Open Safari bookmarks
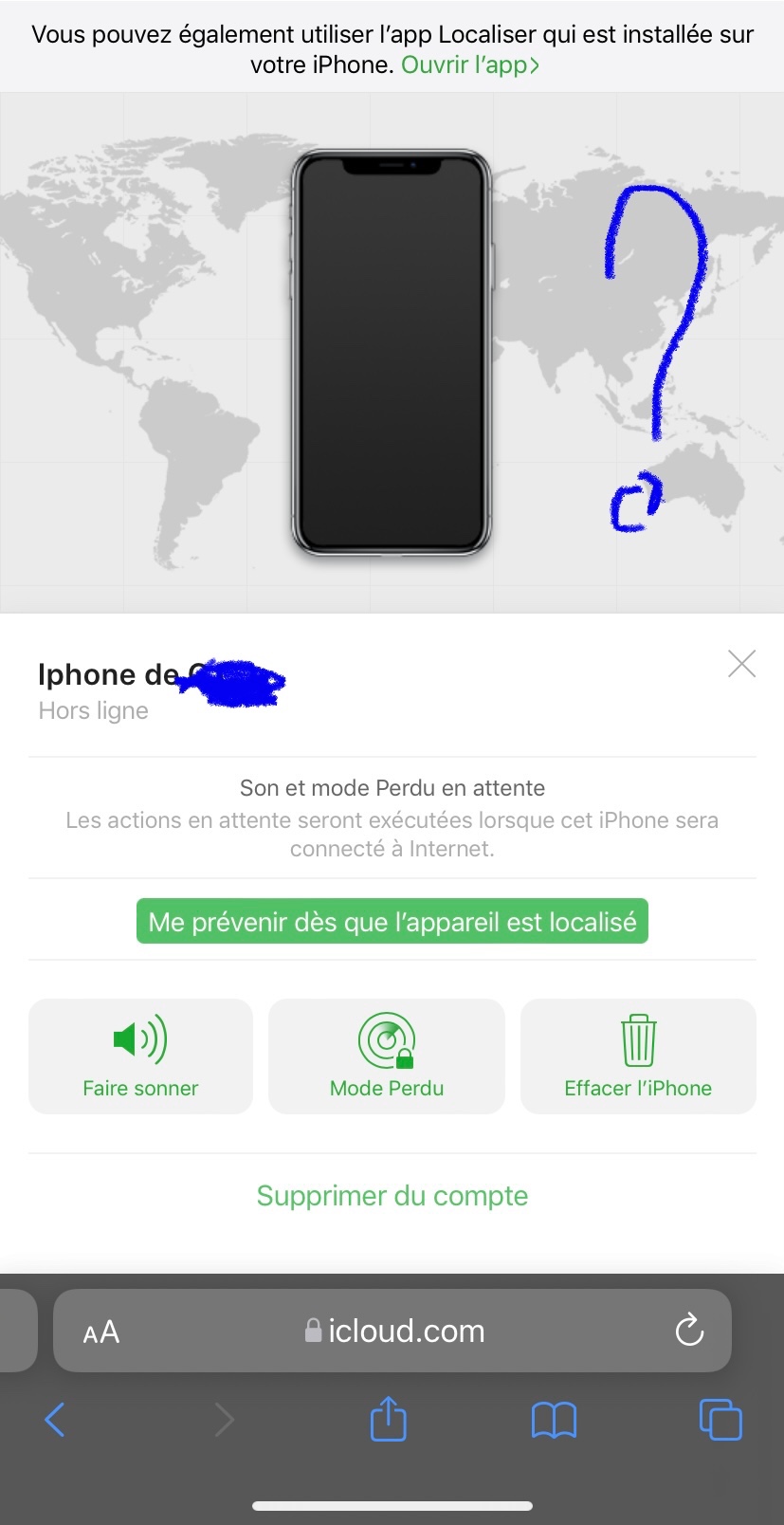The width and height of the screenshot is (784, 1525). pos(554,1420)
